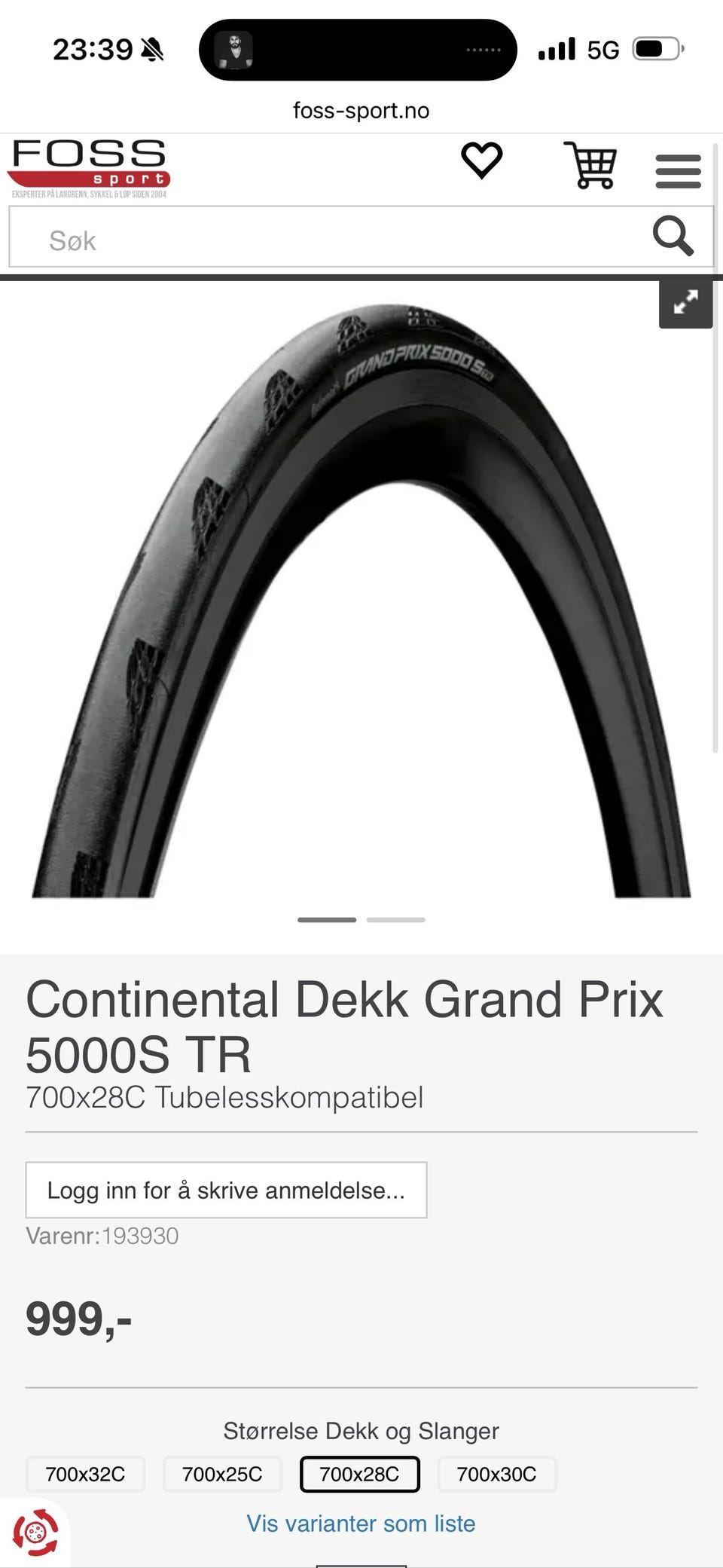The image size is (723, 1568).
Task: Open the Foss Sport home logo
Action: coord(89,167)
